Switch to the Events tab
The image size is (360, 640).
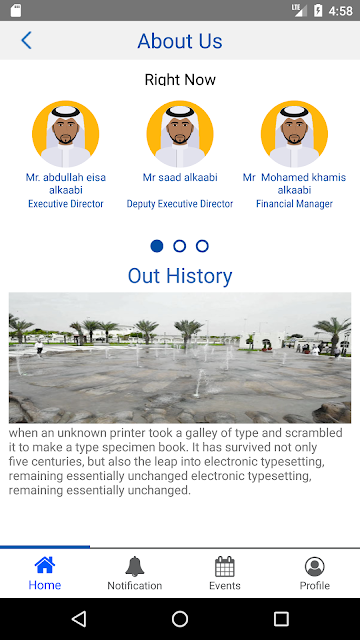click(x=225, y=573)
